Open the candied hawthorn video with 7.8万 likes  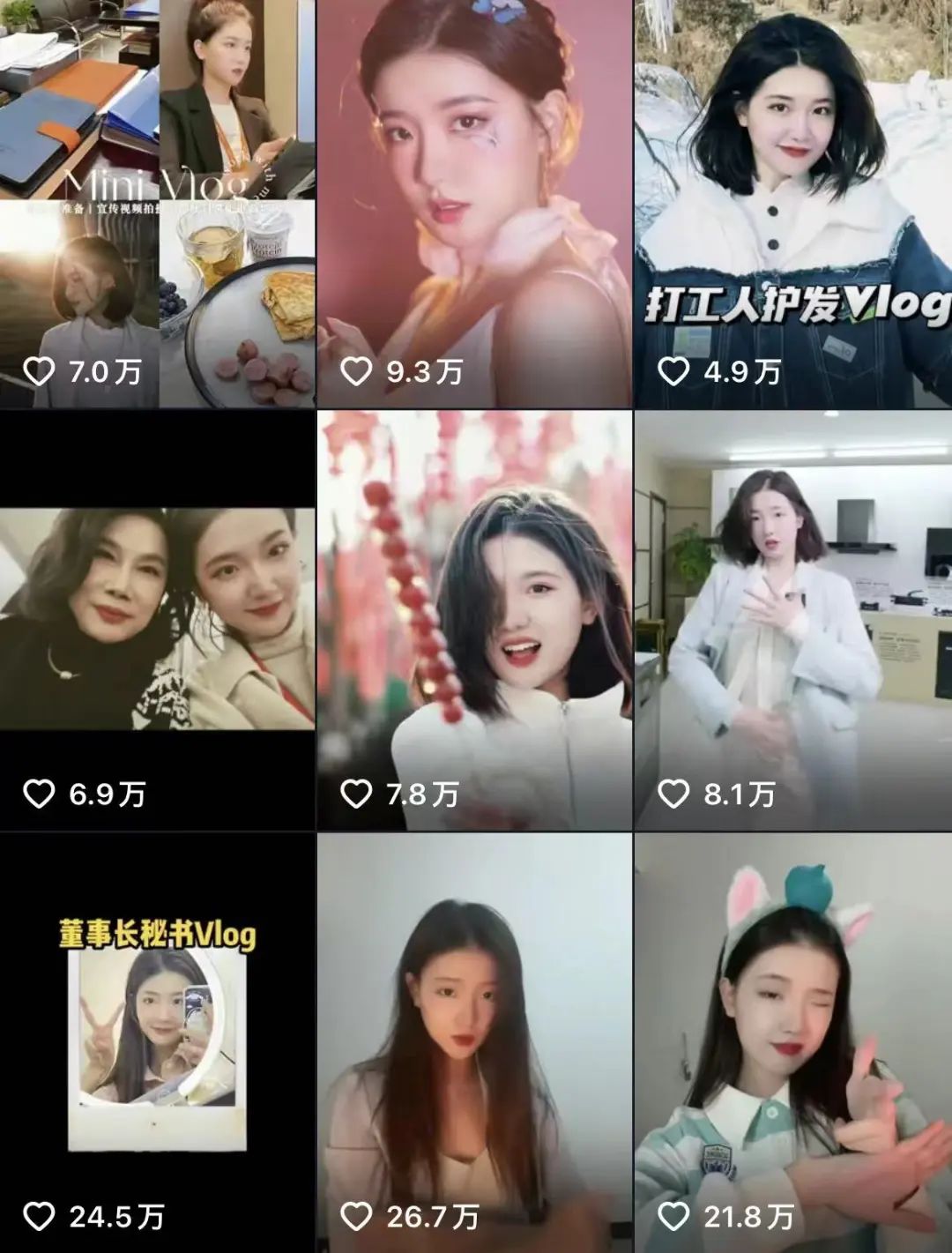(474, 620)
